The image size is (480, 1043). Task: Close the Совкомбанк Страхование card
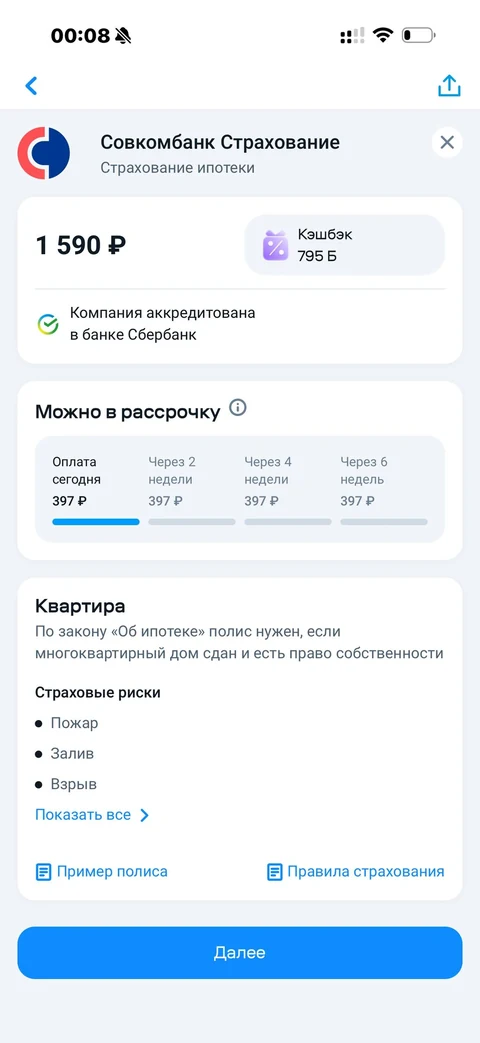447,142
